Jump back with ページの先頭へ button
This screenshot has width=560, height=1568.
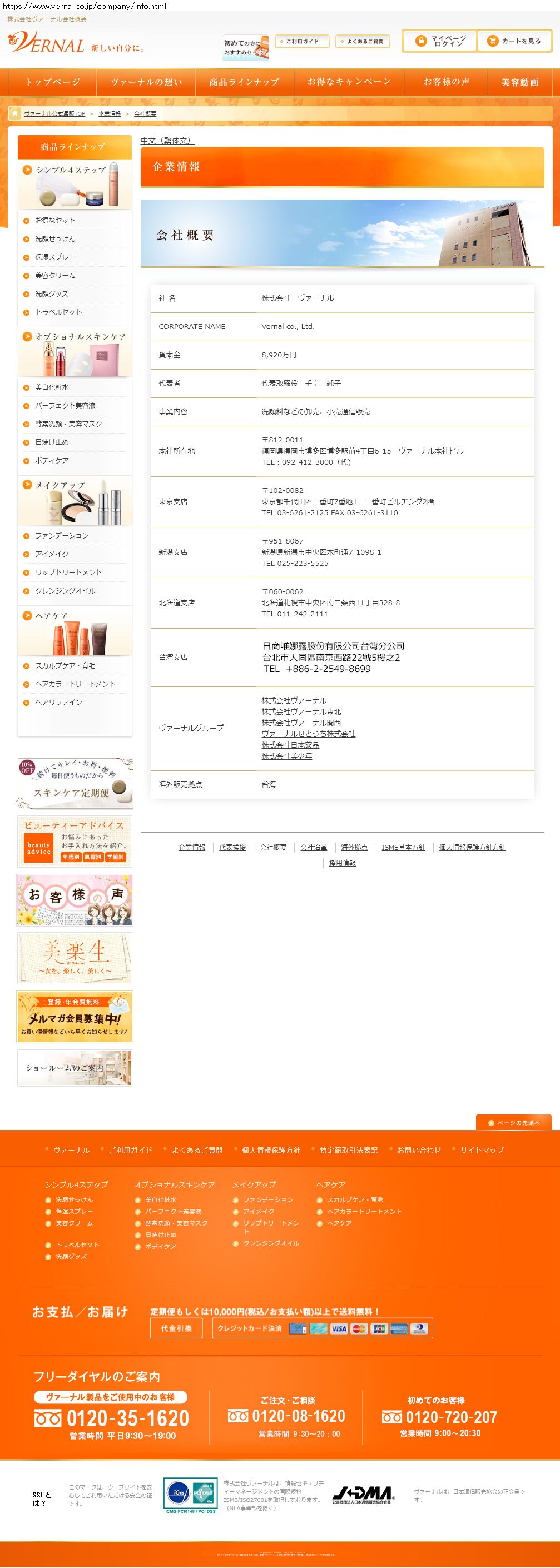click(513, 1123)
